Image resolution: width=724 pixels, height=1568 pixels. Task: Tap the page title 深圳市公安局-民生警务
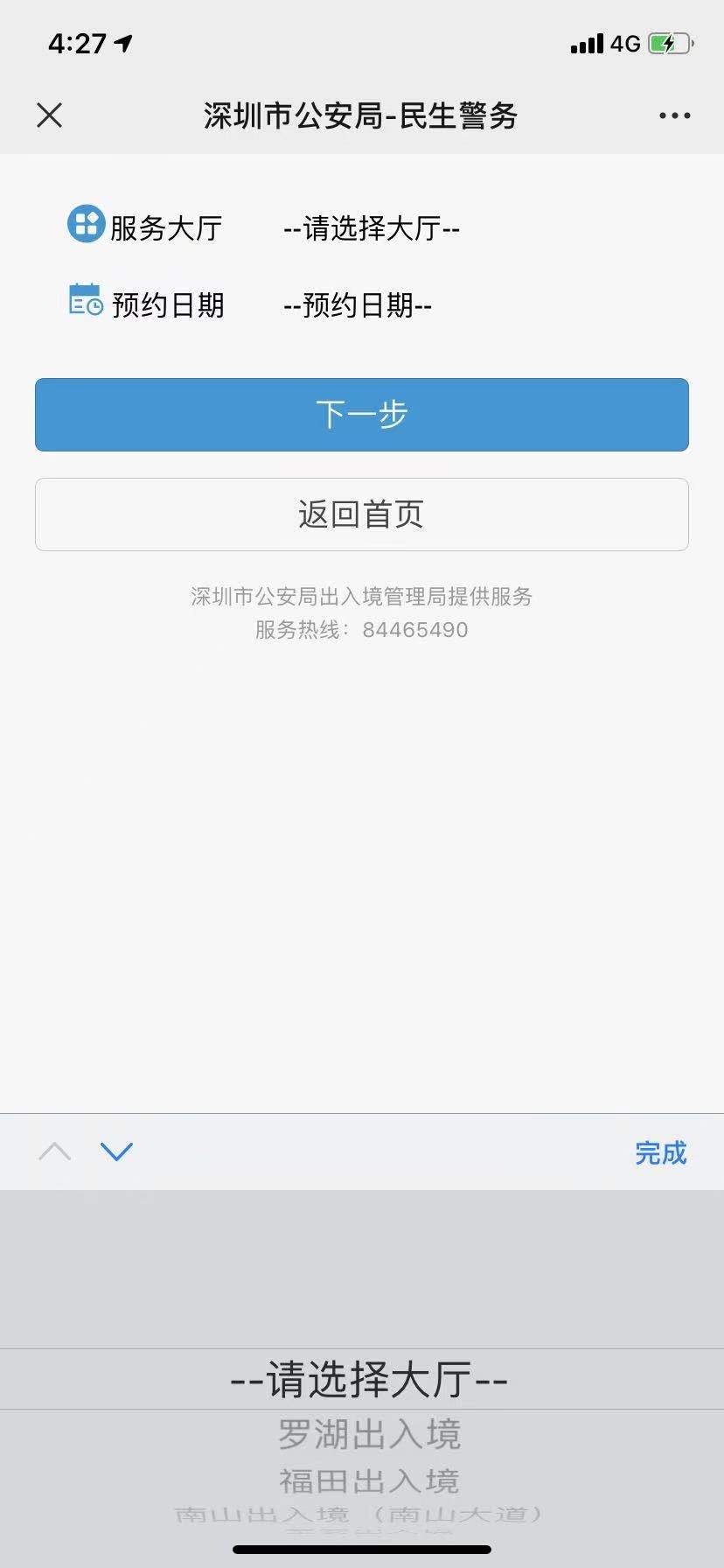click(361, 115)
